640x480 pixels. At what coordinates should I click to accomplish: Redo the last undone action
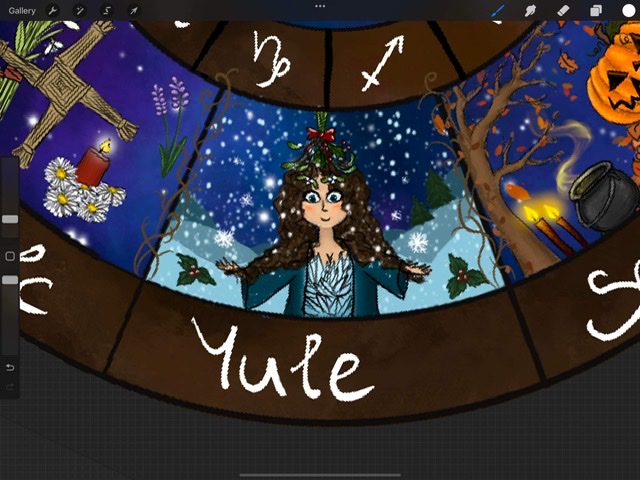10,387
